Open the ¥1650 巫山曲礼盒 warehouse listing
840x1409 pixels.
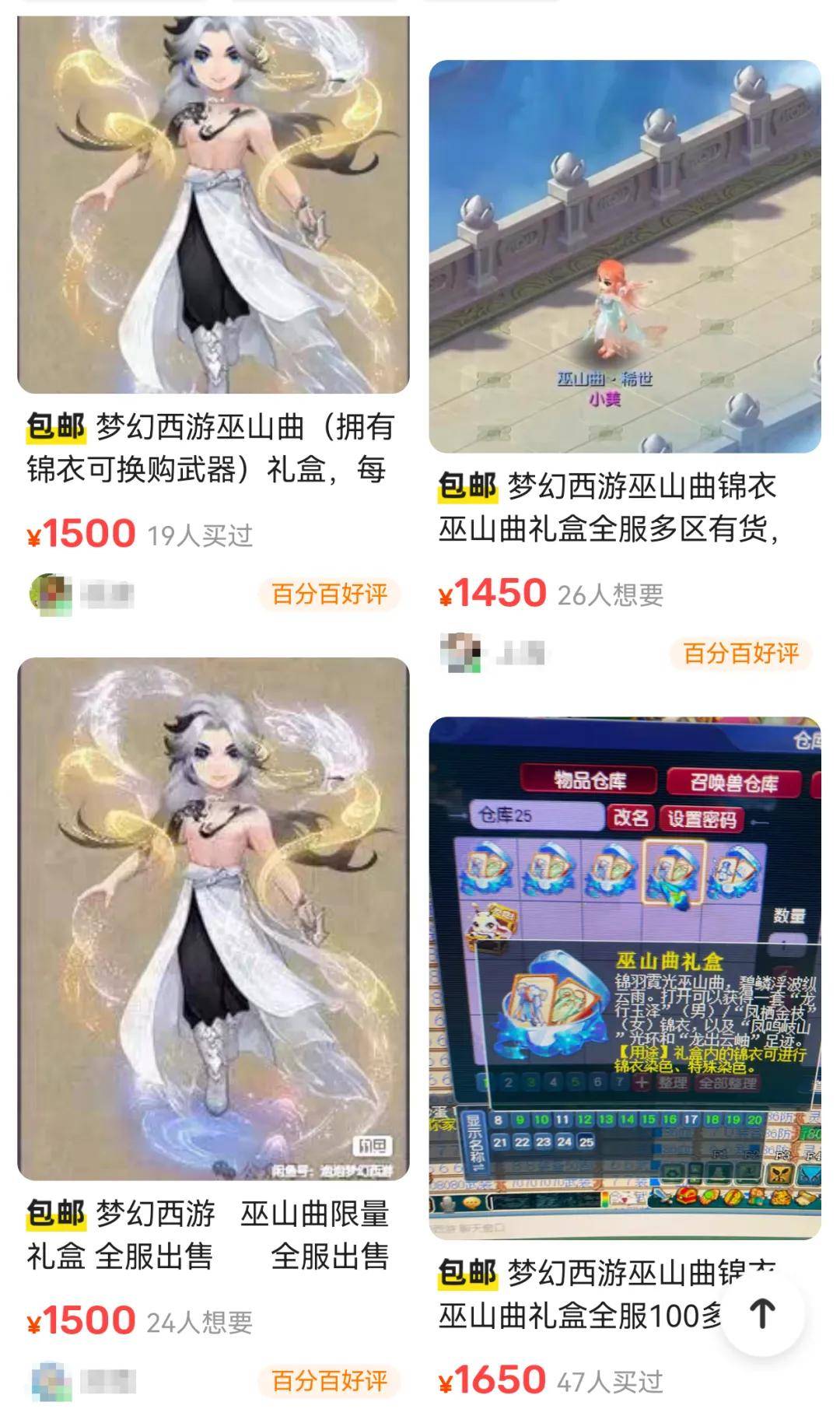[x=625, y=976]
